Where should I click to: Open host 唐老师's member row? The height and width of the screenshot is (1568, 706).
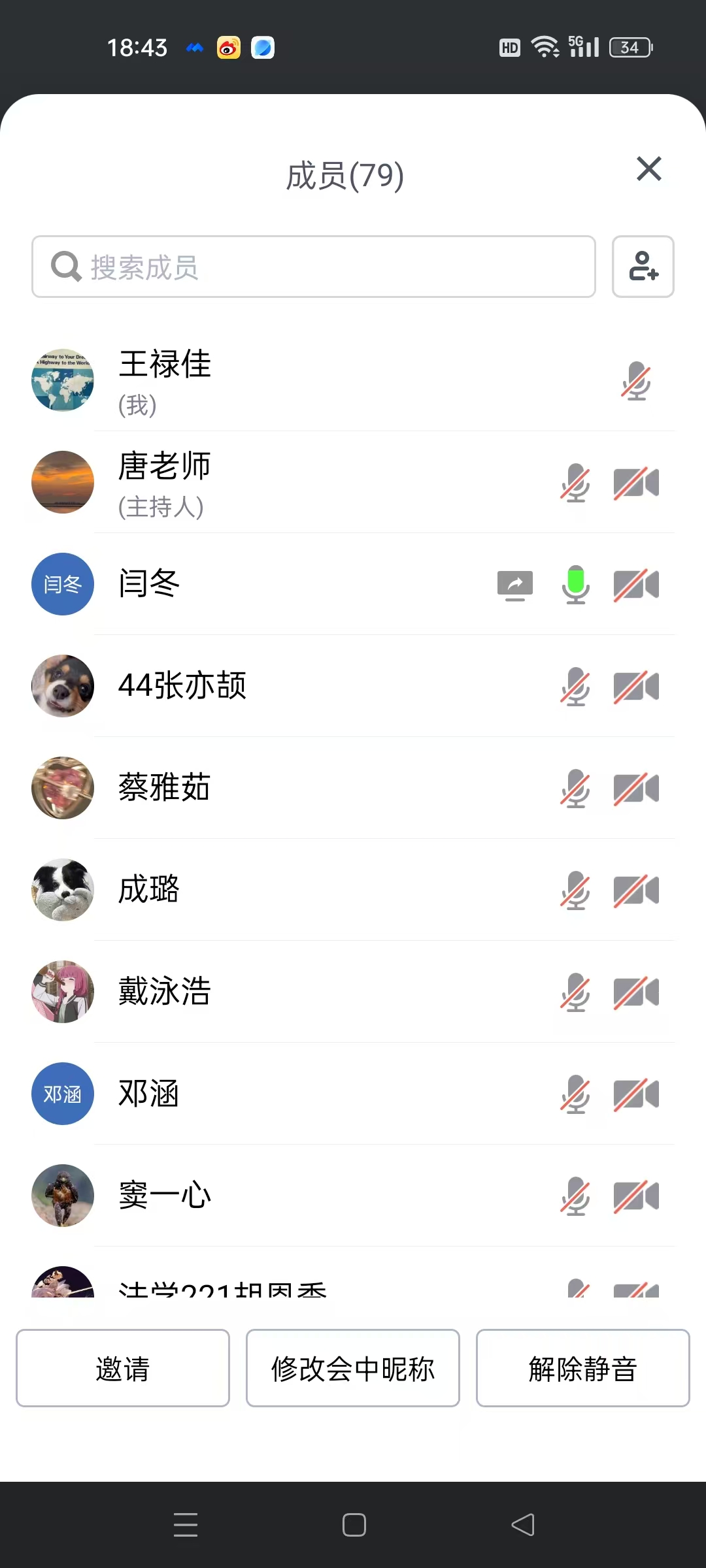(x=353, y=482)
